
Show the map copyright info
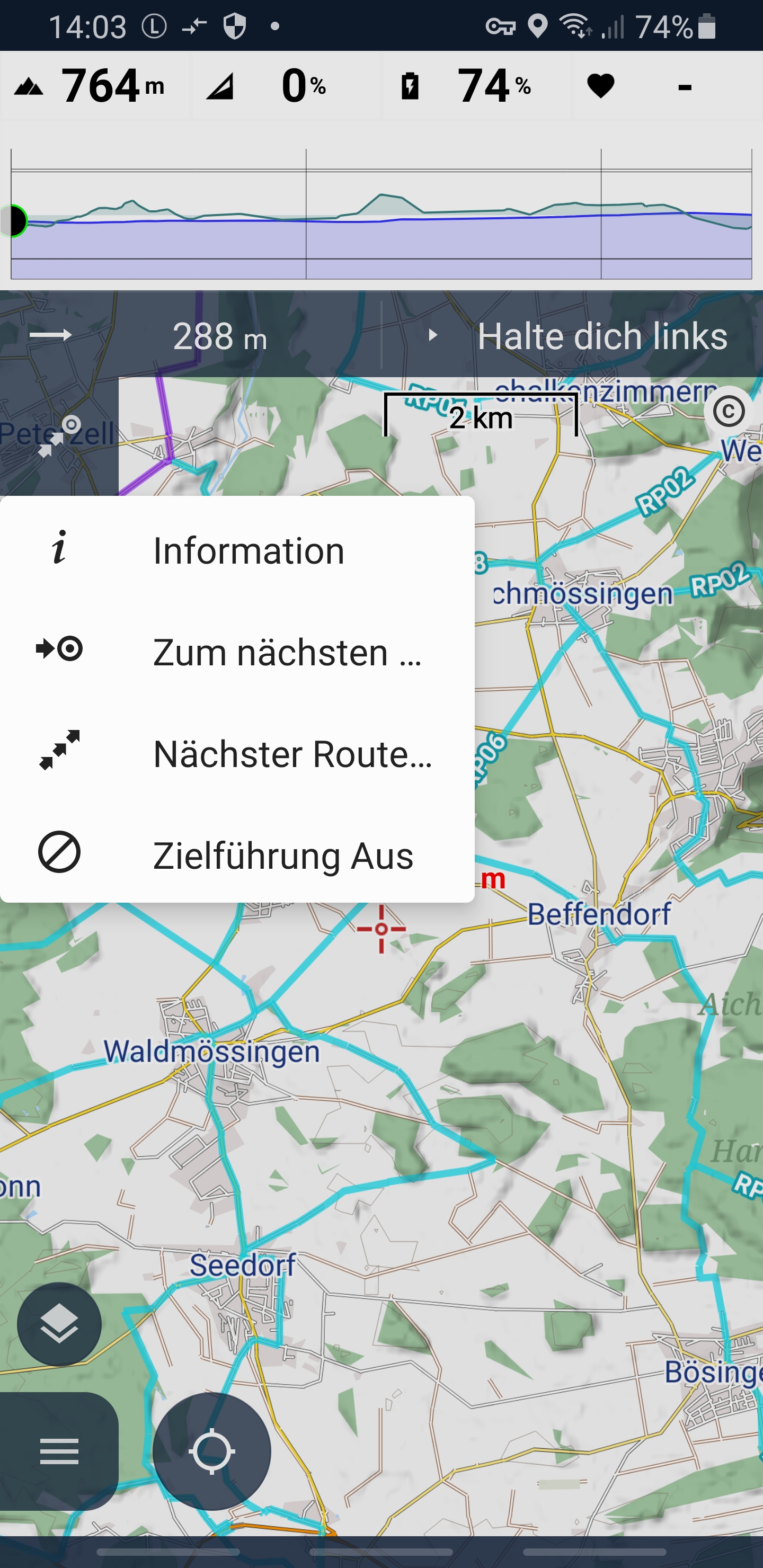pos(728,412)
